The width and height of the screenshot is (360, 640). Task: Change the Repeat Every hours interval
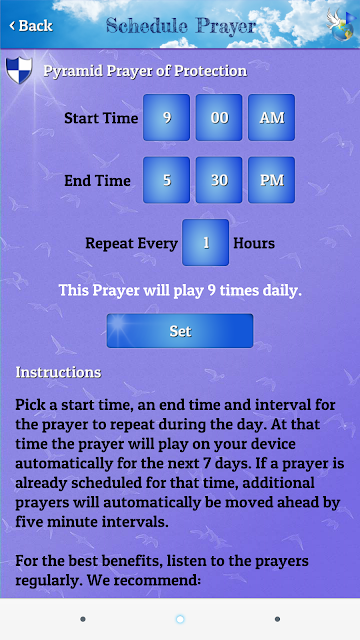(x=206, y=243)
